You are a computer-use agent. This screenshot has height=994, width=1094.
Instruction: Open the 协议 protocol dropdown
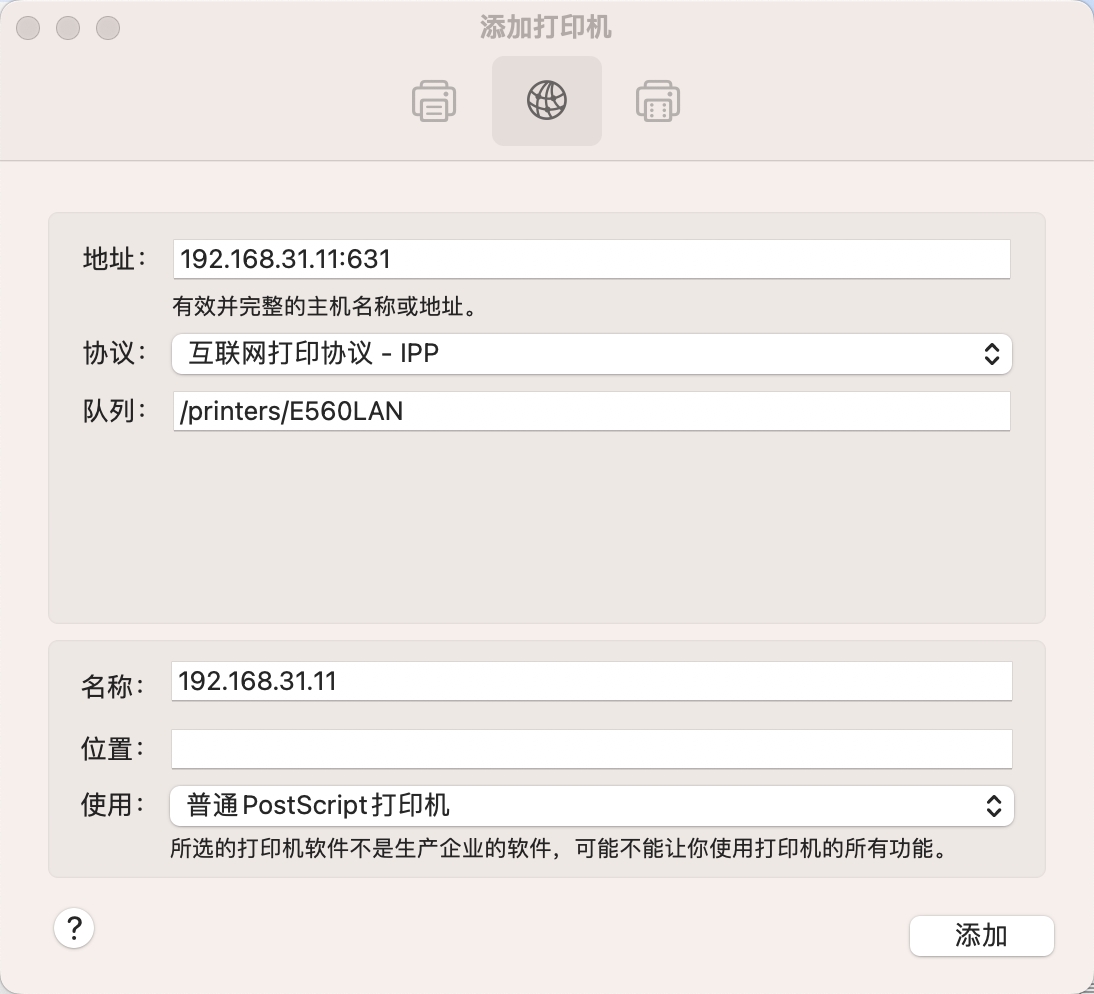coord(592,354)
